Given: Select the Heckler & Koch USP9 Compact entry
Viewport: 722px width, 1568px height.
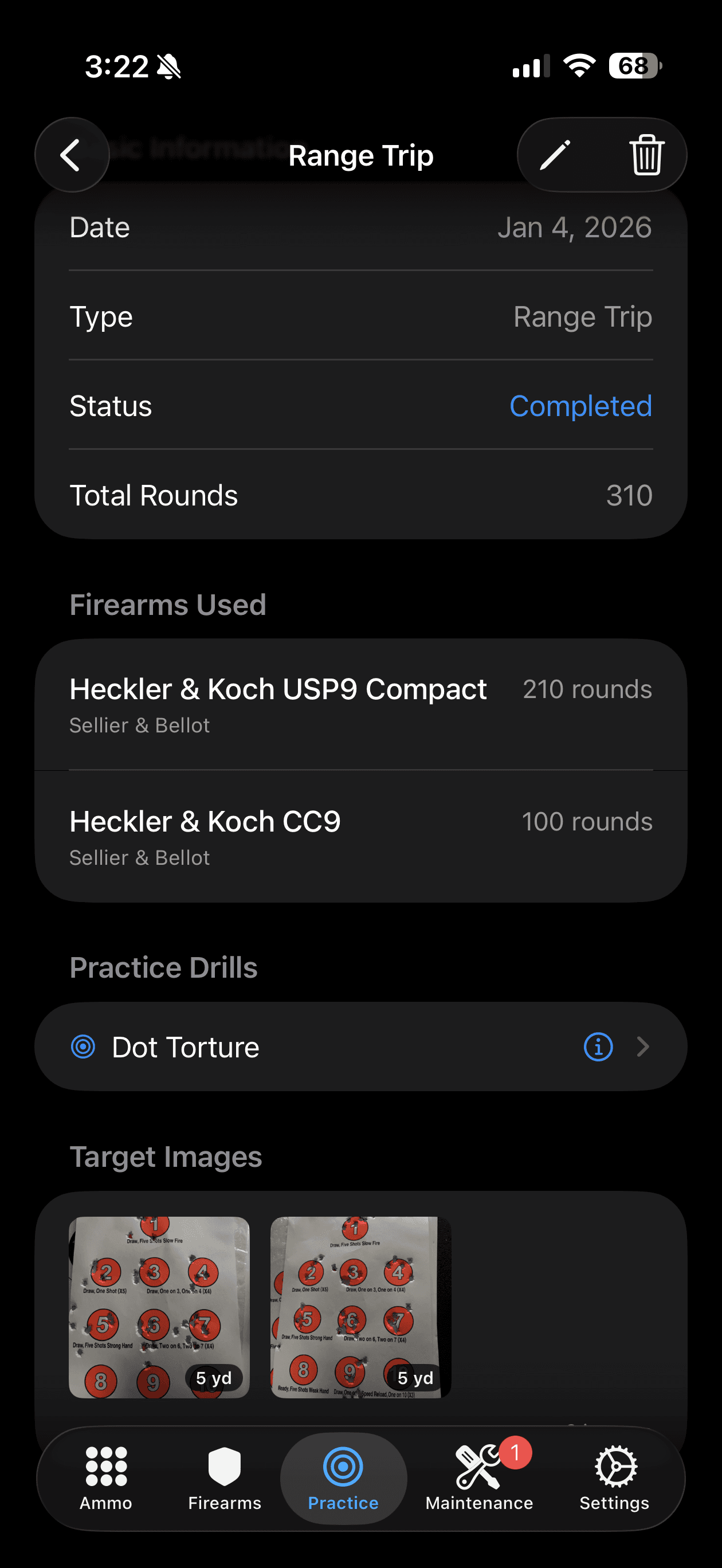Looking at the screenshot, I should point(361,706).
